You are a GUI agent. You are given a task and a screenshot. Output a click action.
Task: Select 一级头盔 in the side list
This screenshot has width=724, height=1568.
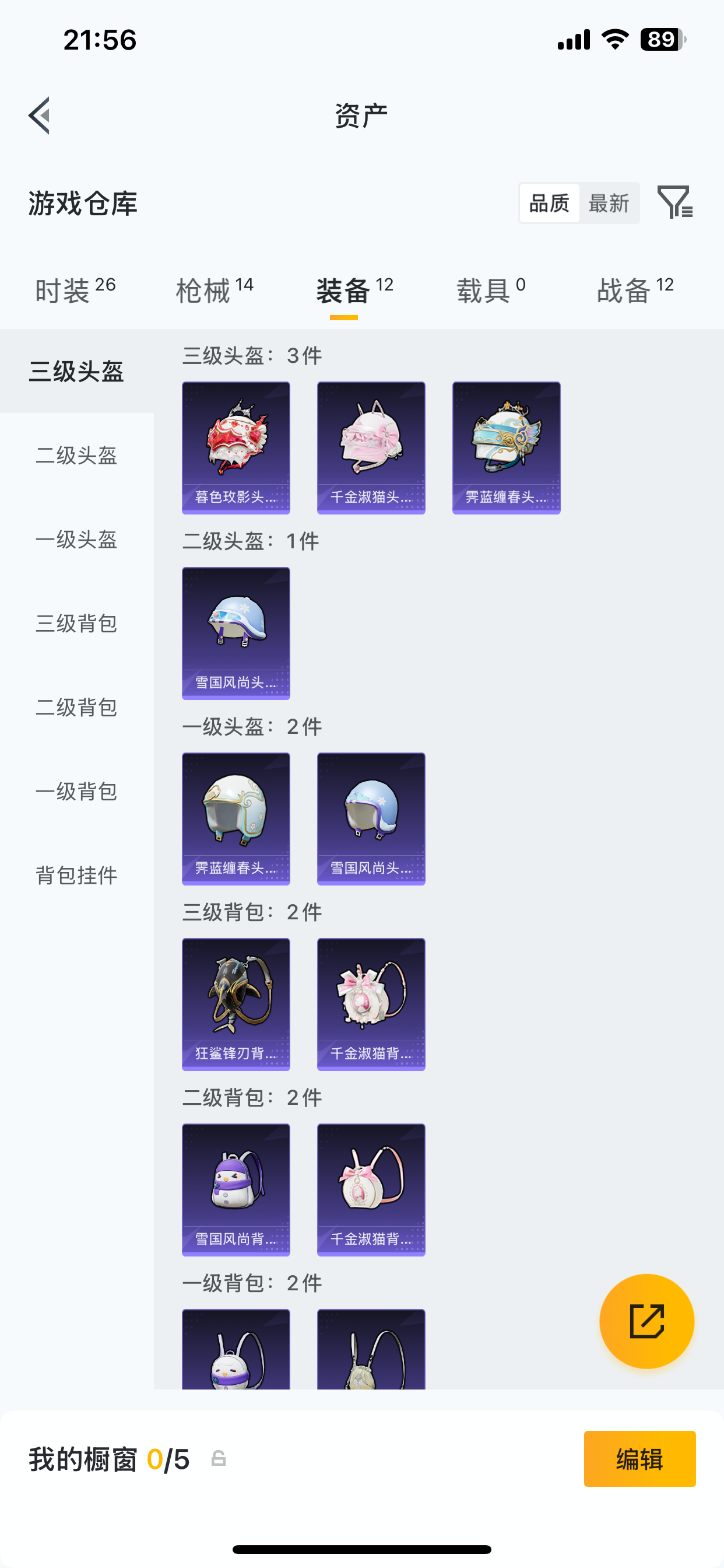77,540
